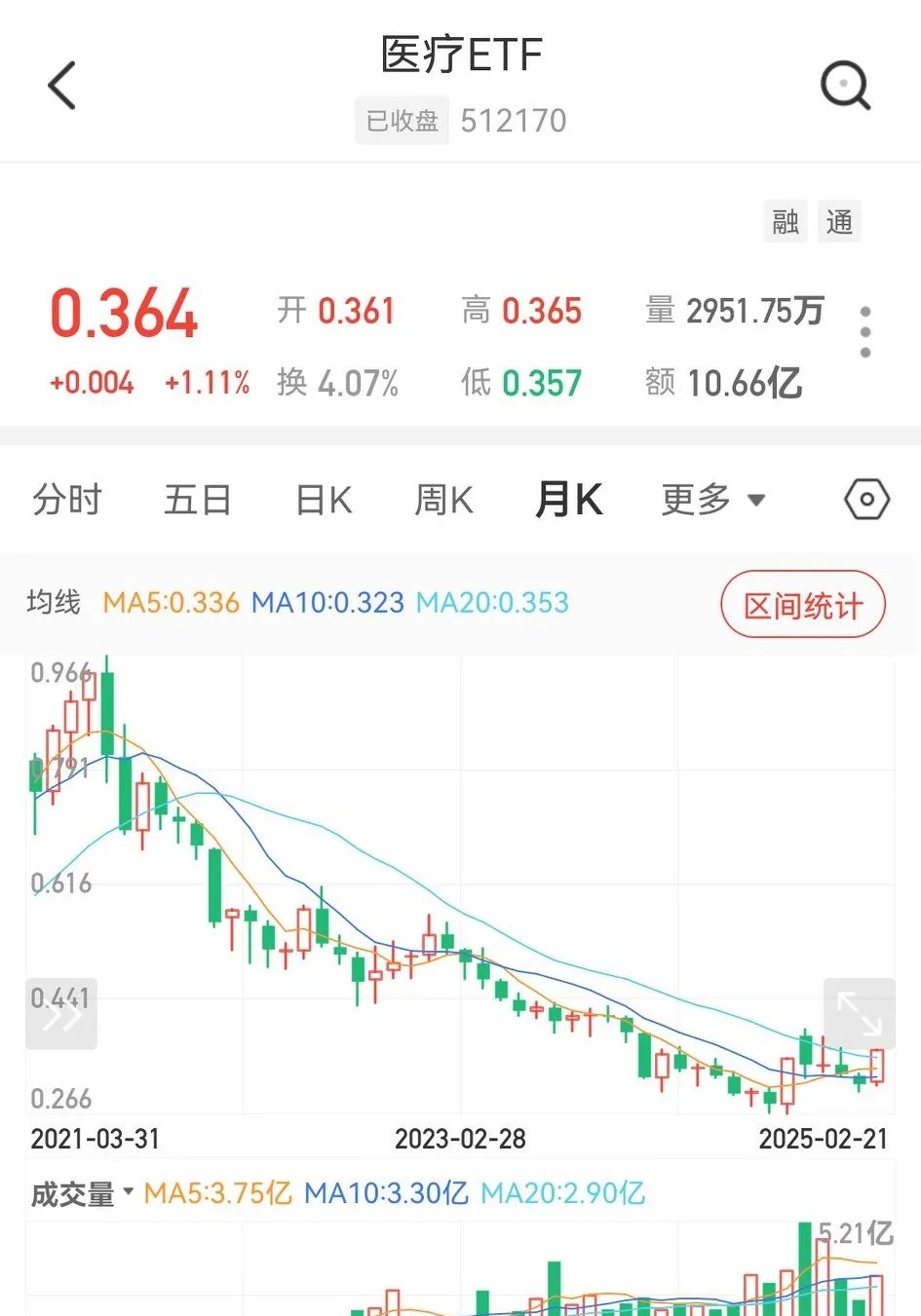The image size is (921, 1316).
Task: Switch to the 周K weekly chart tab
Action: click(x=443, y=500)
